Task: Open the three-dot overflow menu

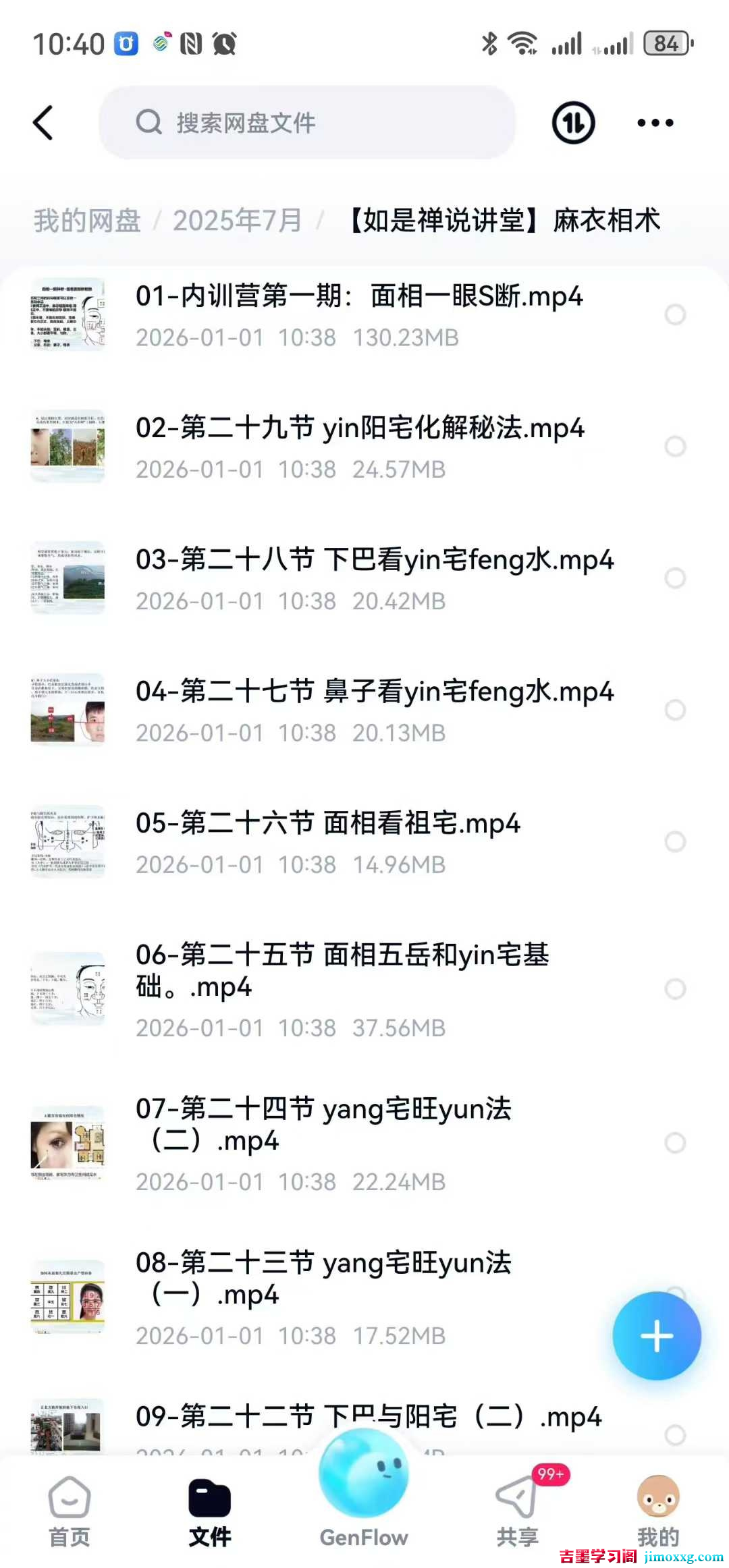Action: 653,123
